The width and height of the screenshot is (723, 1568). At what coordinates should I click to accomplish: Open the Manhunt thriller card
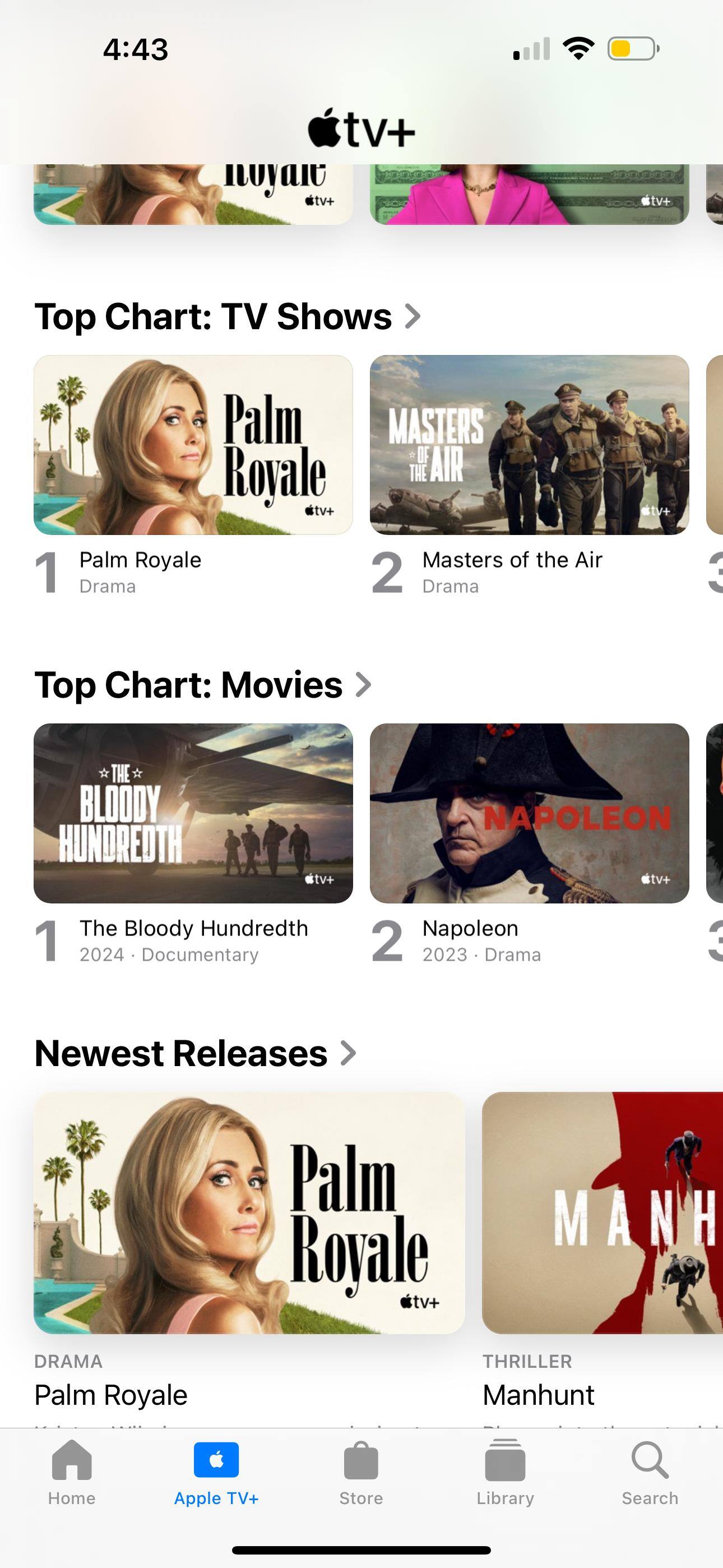[602, 1212]
